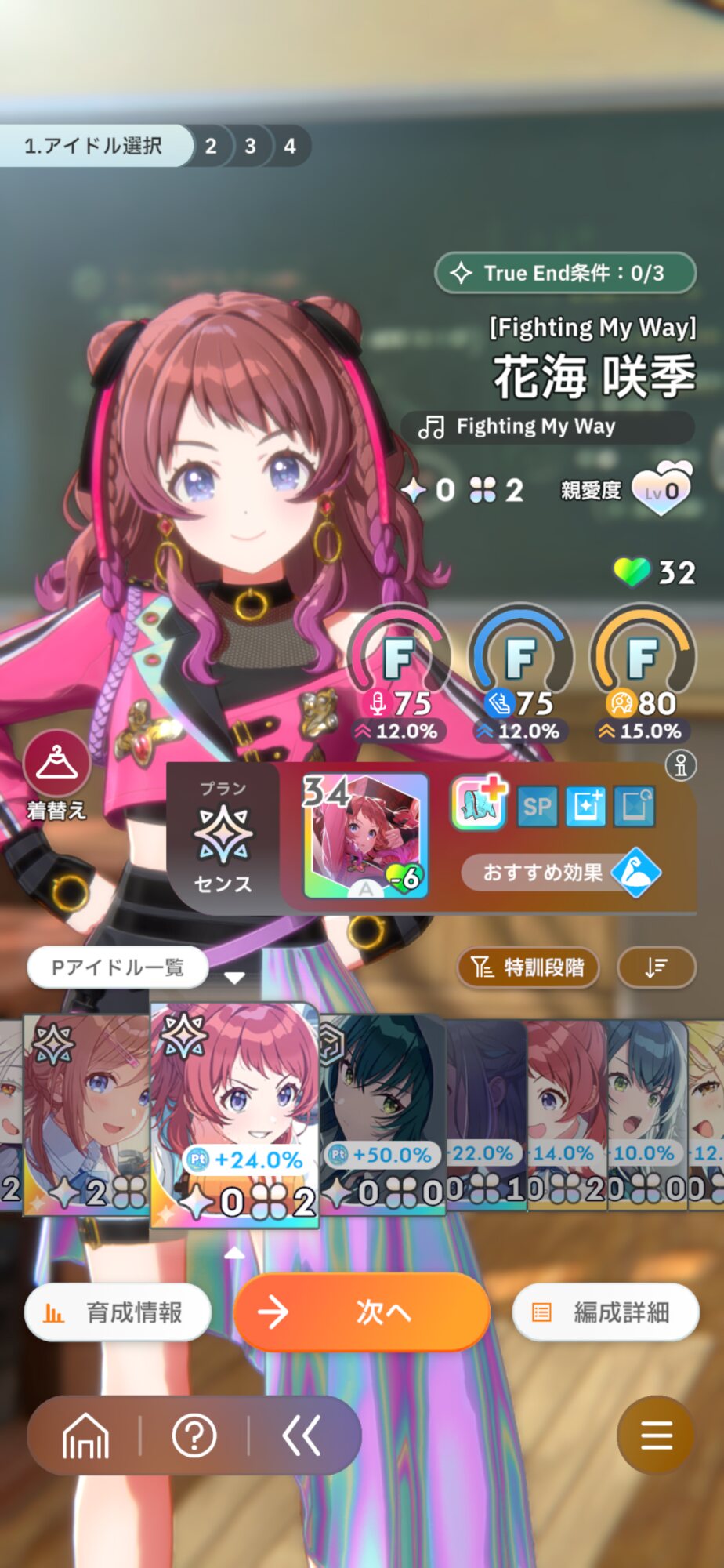Open the Pアイドル一覧 list

tap(118, 967)
